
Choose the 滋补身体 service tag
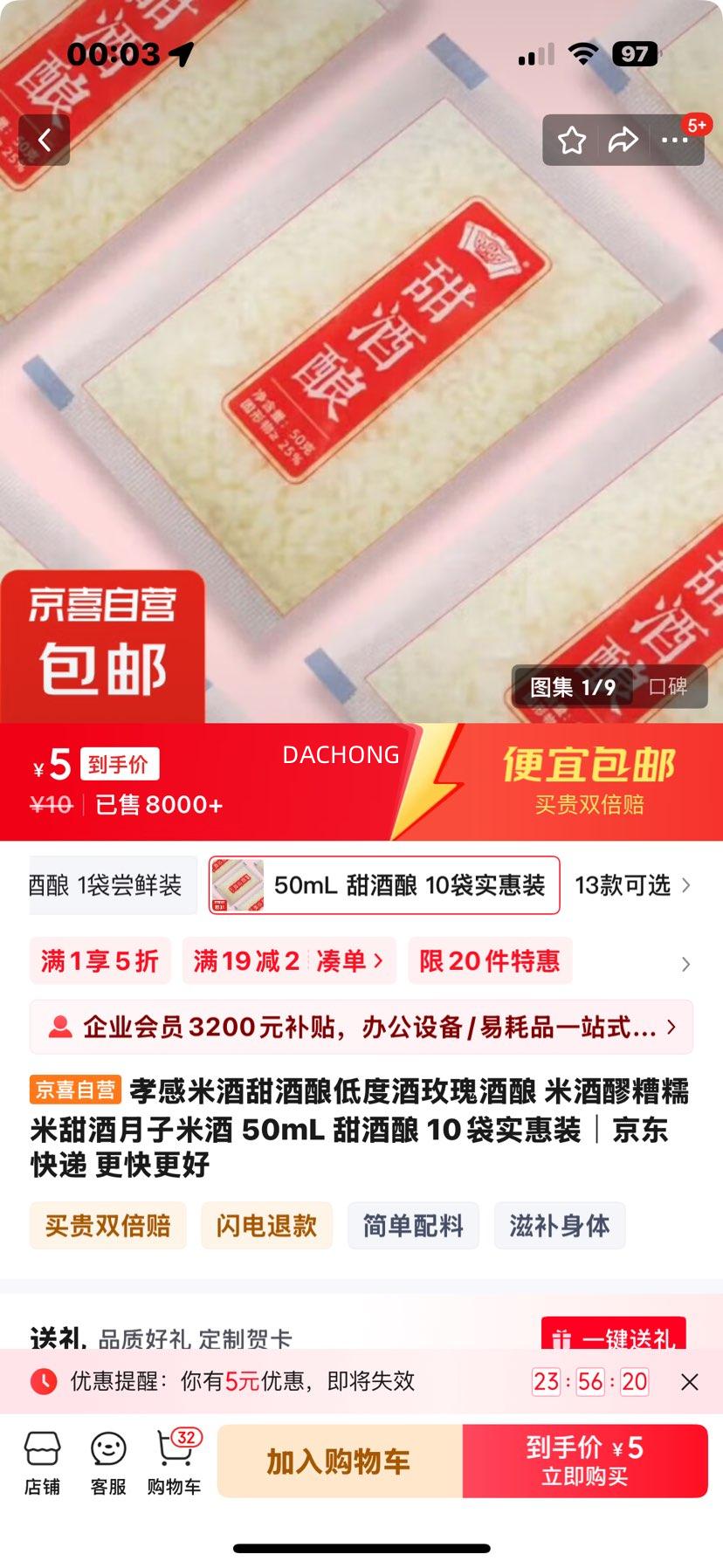pyautogui.click(x=559, y=1226)
